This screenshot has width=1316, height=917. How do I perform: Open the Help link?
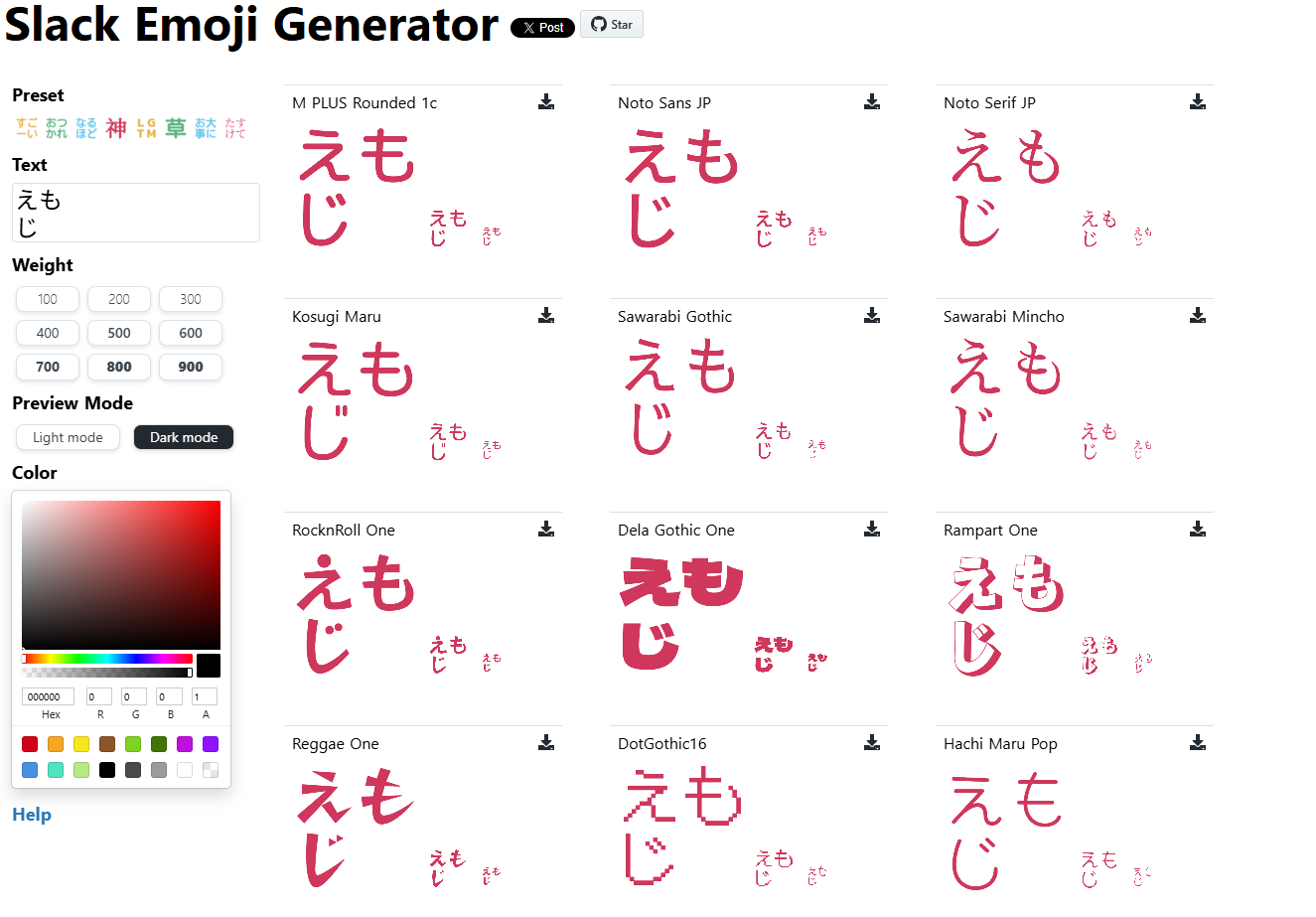pos(32,815)
